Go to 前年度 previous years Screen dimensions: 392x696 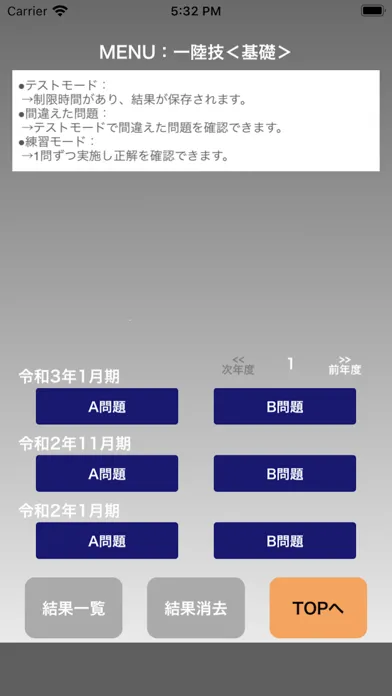[x=345, y=365]
